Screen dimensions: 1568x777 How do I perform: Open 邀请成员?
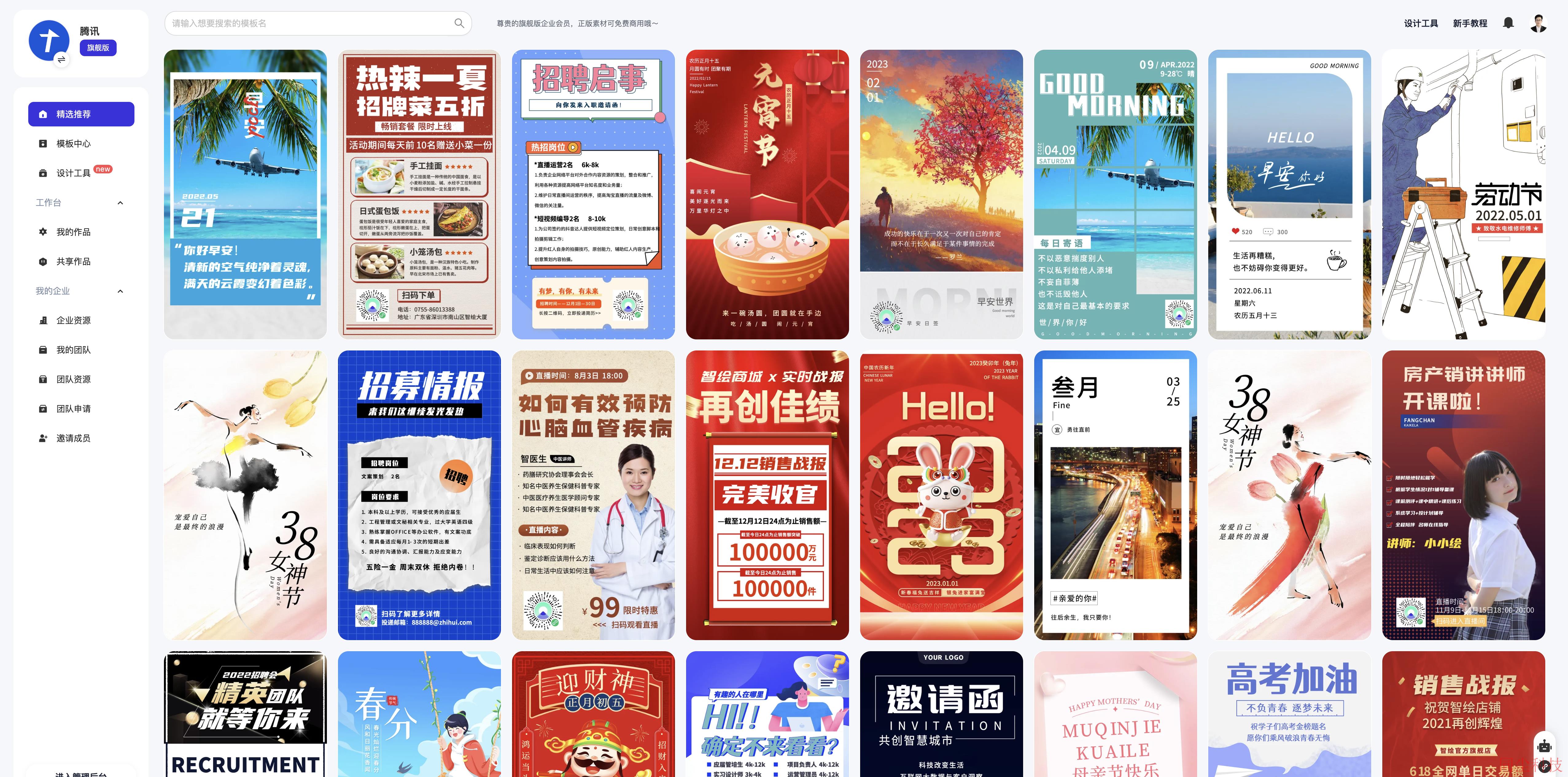point(74,438)
